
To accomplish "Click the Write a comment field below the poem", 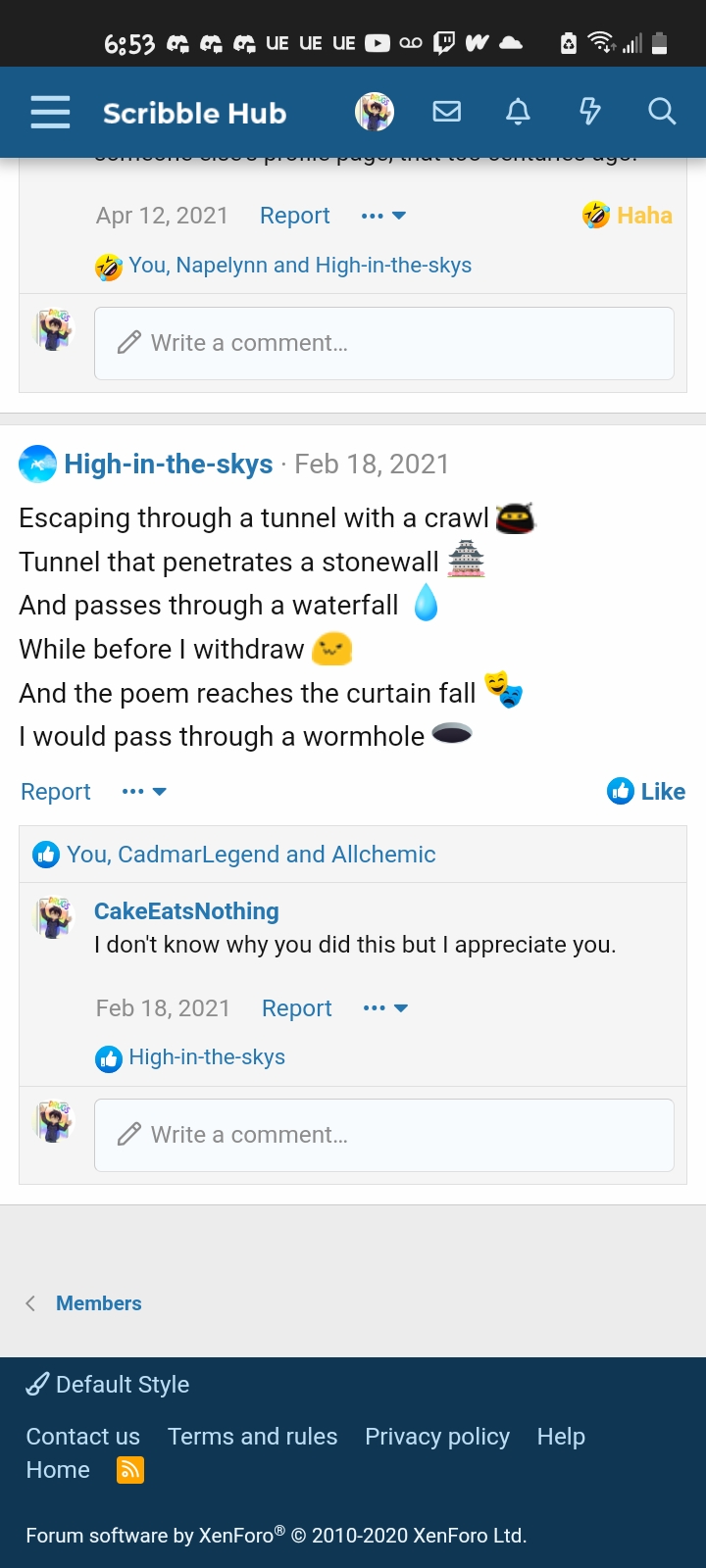I will [382, 1135].
